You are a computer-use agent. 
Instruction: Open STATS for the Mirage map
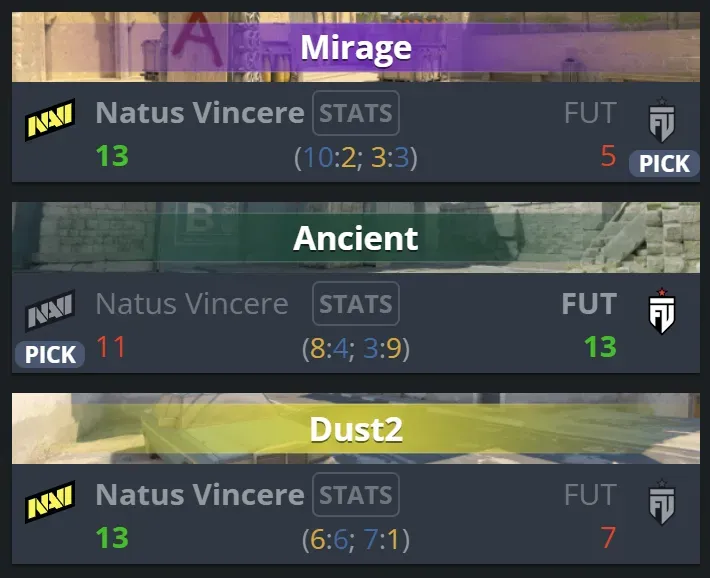tap(355, 113)
